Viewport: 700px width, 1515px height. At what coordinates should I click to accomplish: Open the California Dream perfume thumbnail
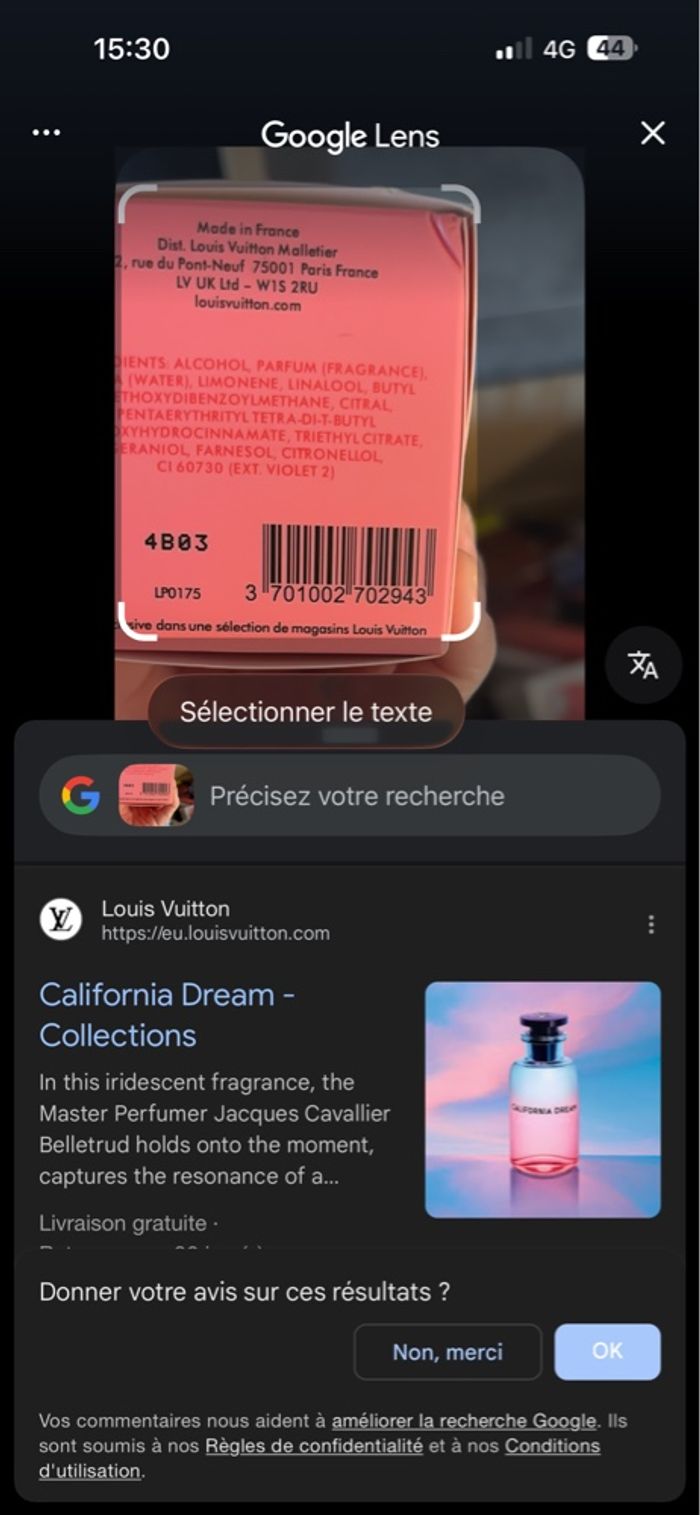(x=542, y=1099)
